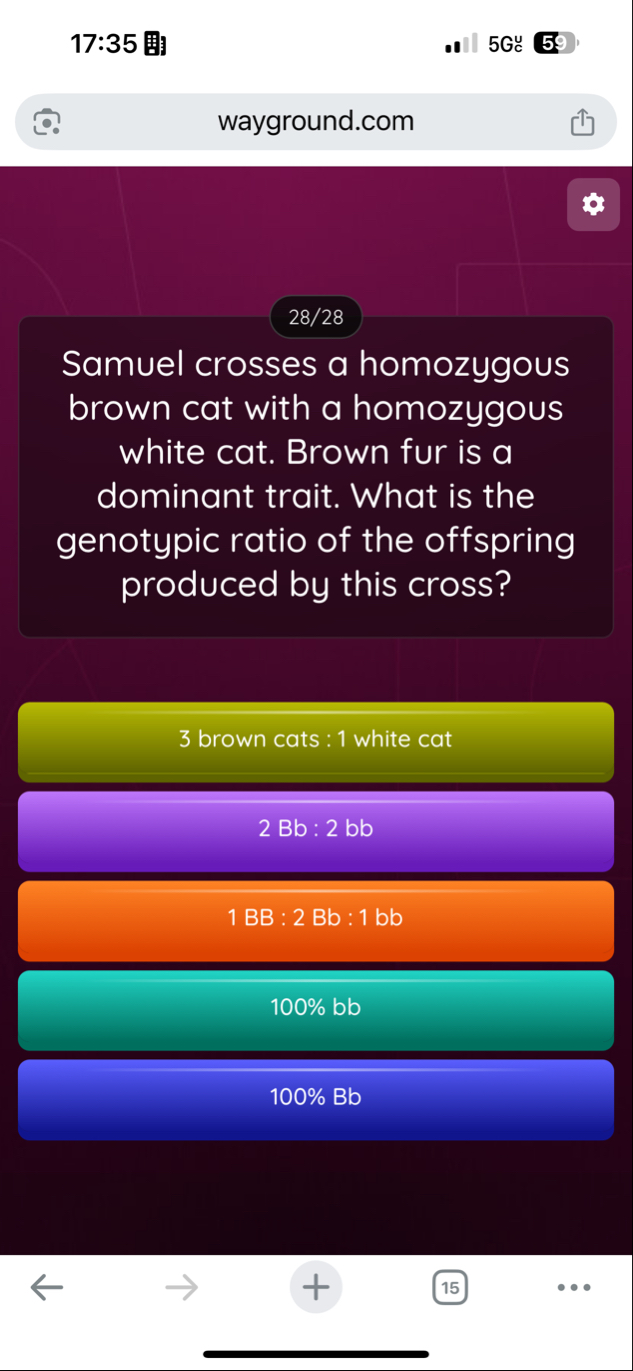Share this page from the address bar
This screenshot has width=633, height=1371.
click(581, 123)
